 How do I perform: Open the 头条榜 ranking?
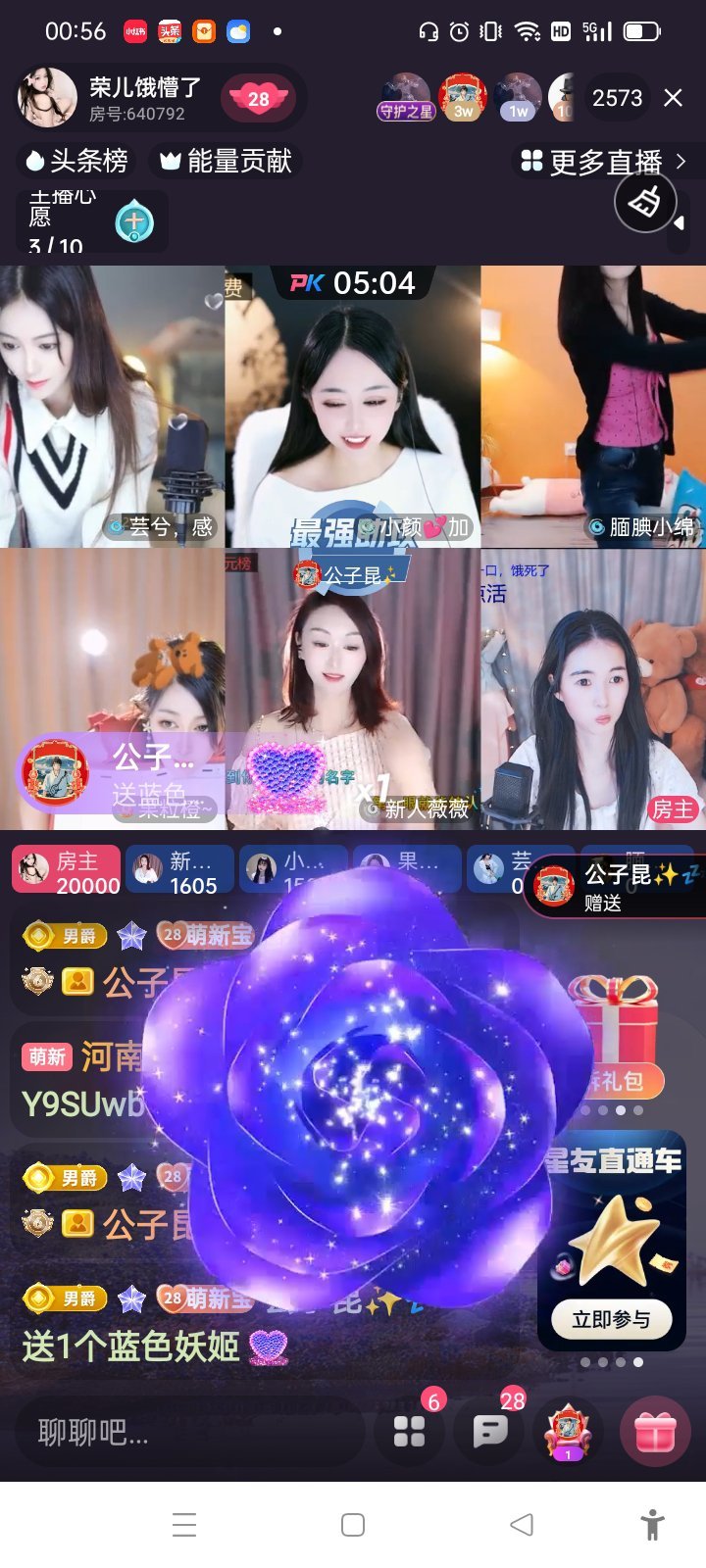coord(77,161)
